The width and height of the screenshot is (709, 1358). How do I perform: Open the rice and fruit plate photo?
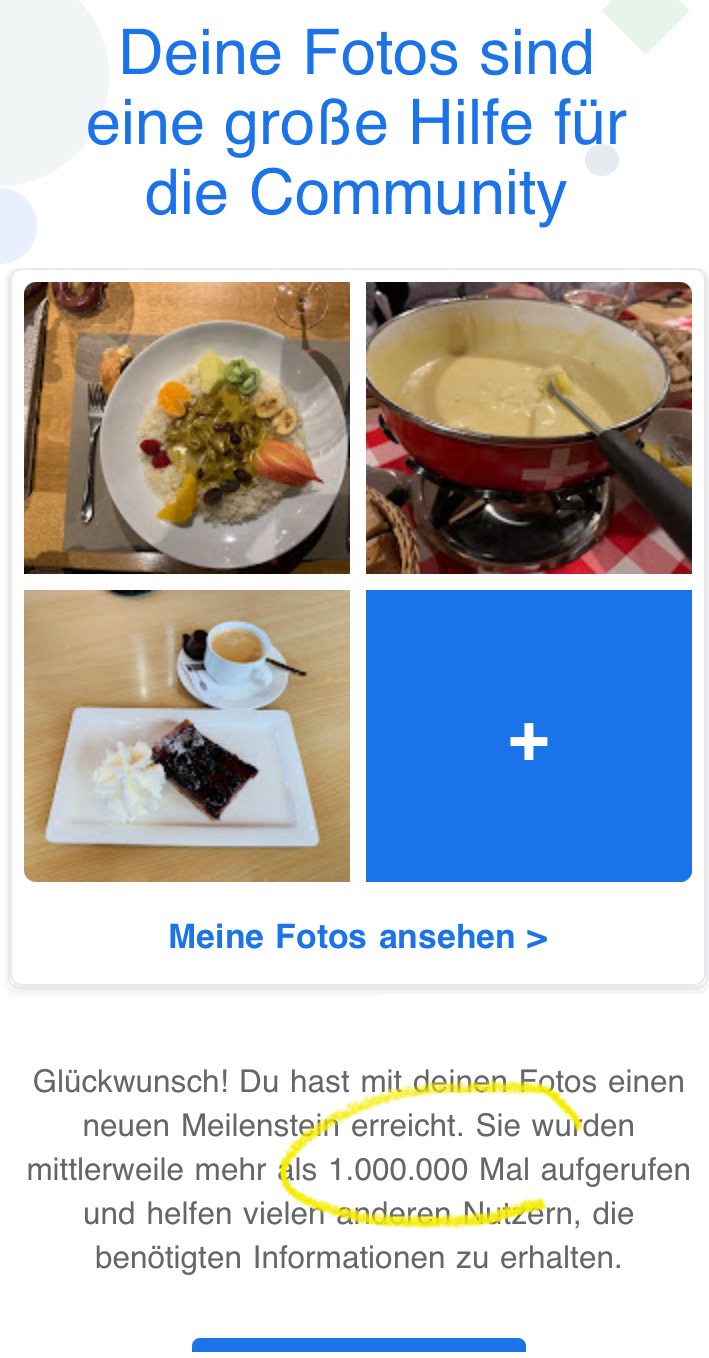[x=187, y=428]
